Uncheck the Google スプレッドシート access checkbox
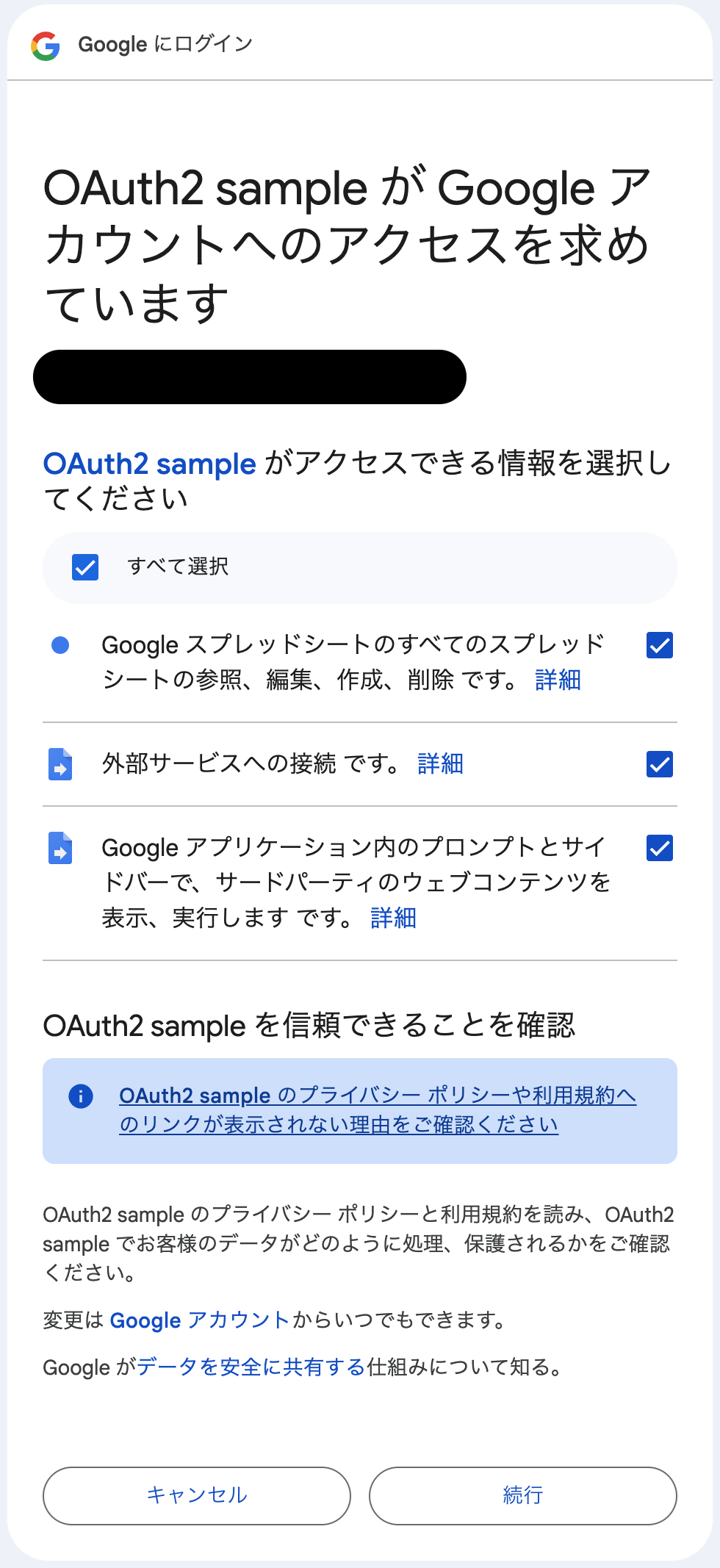The width and height of the screenshot is (720, 1568). click(x=659, y=645)
